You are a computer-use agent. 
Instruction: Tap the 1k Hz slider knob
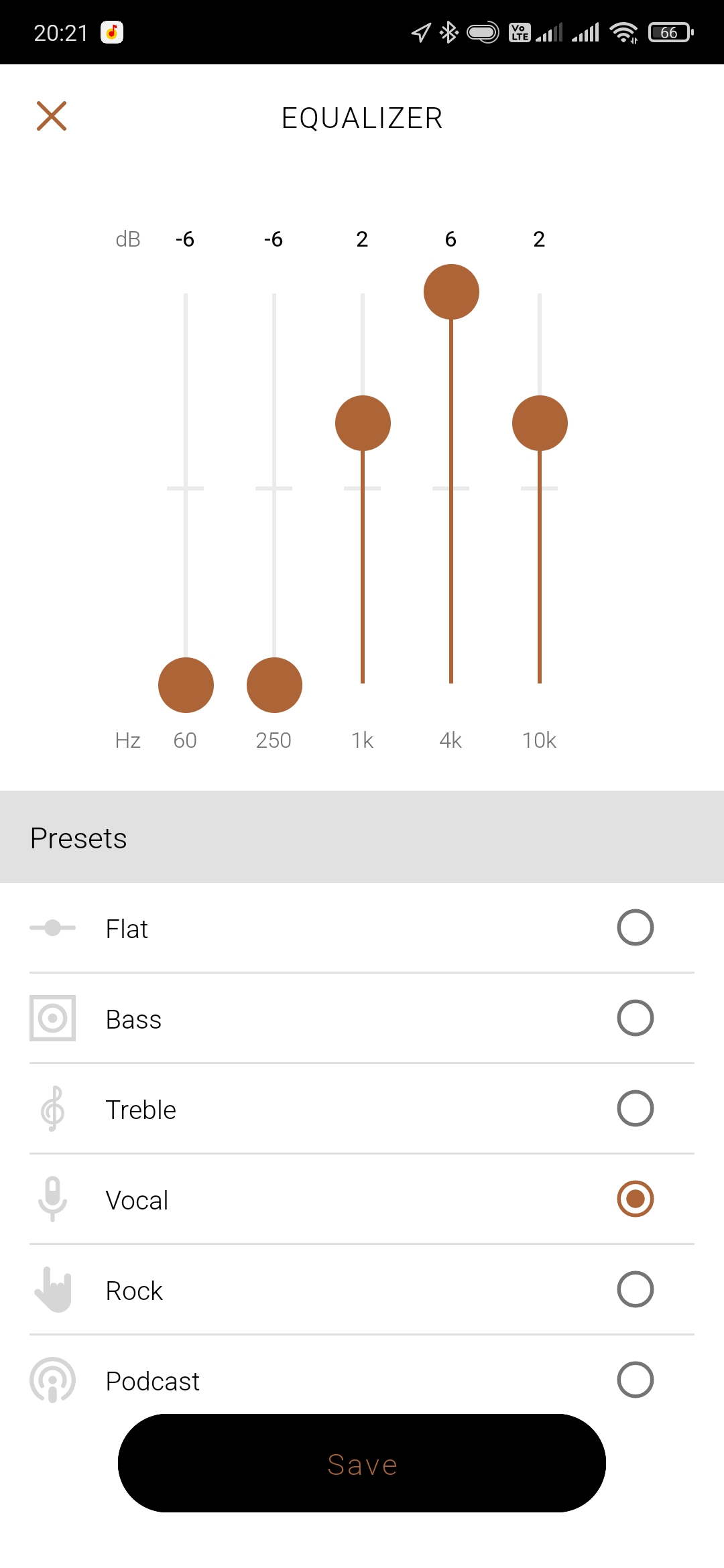[363, 423]
